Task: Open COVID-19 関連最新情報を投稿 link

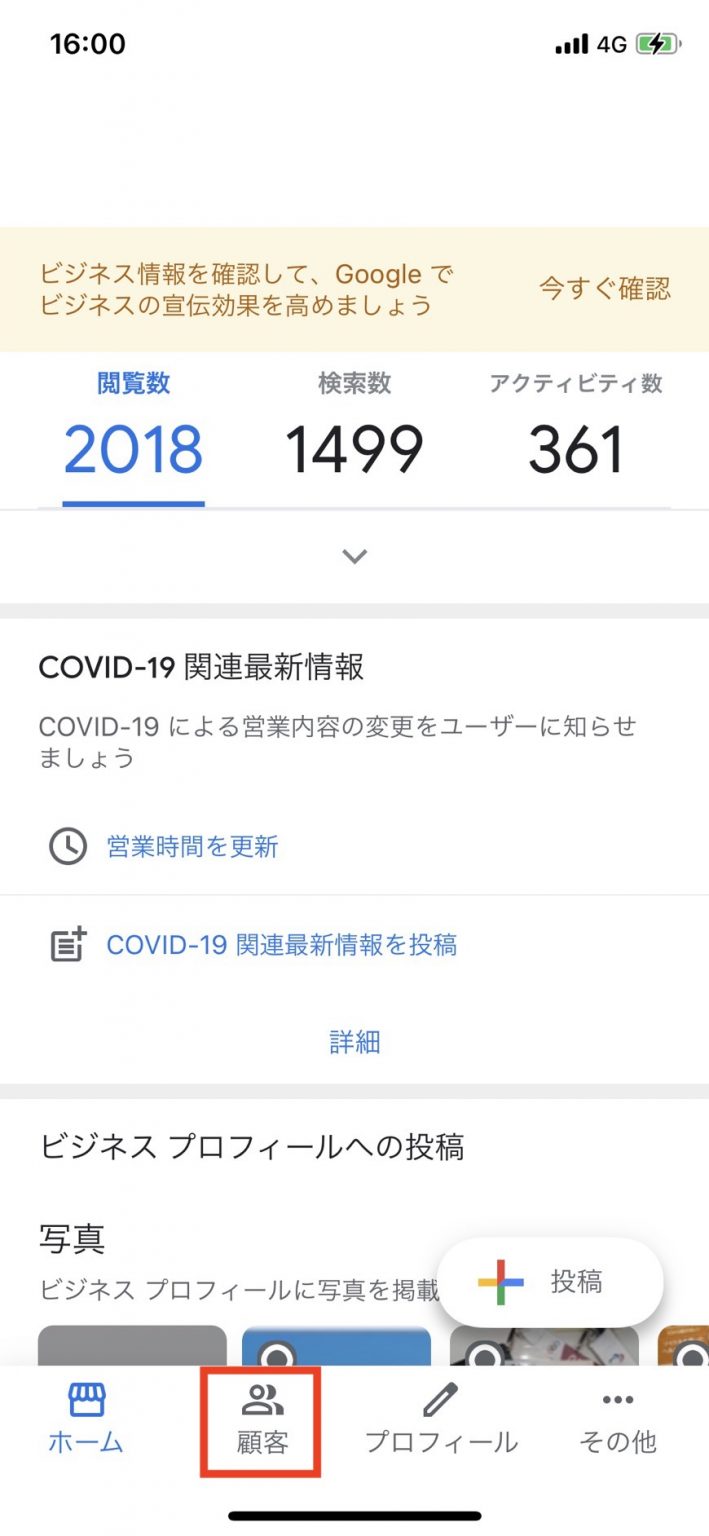Action: click(281, 945)
